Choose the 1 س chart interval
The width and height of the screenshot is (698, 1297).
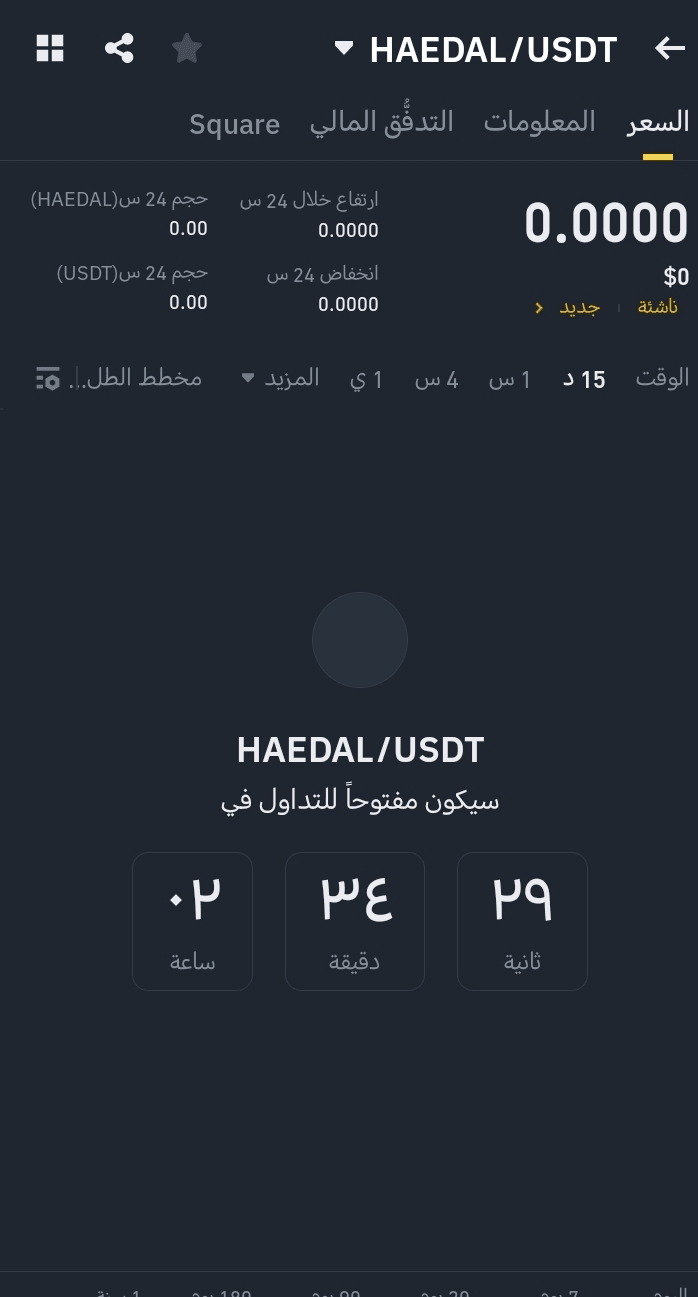(x=510, y=379)
